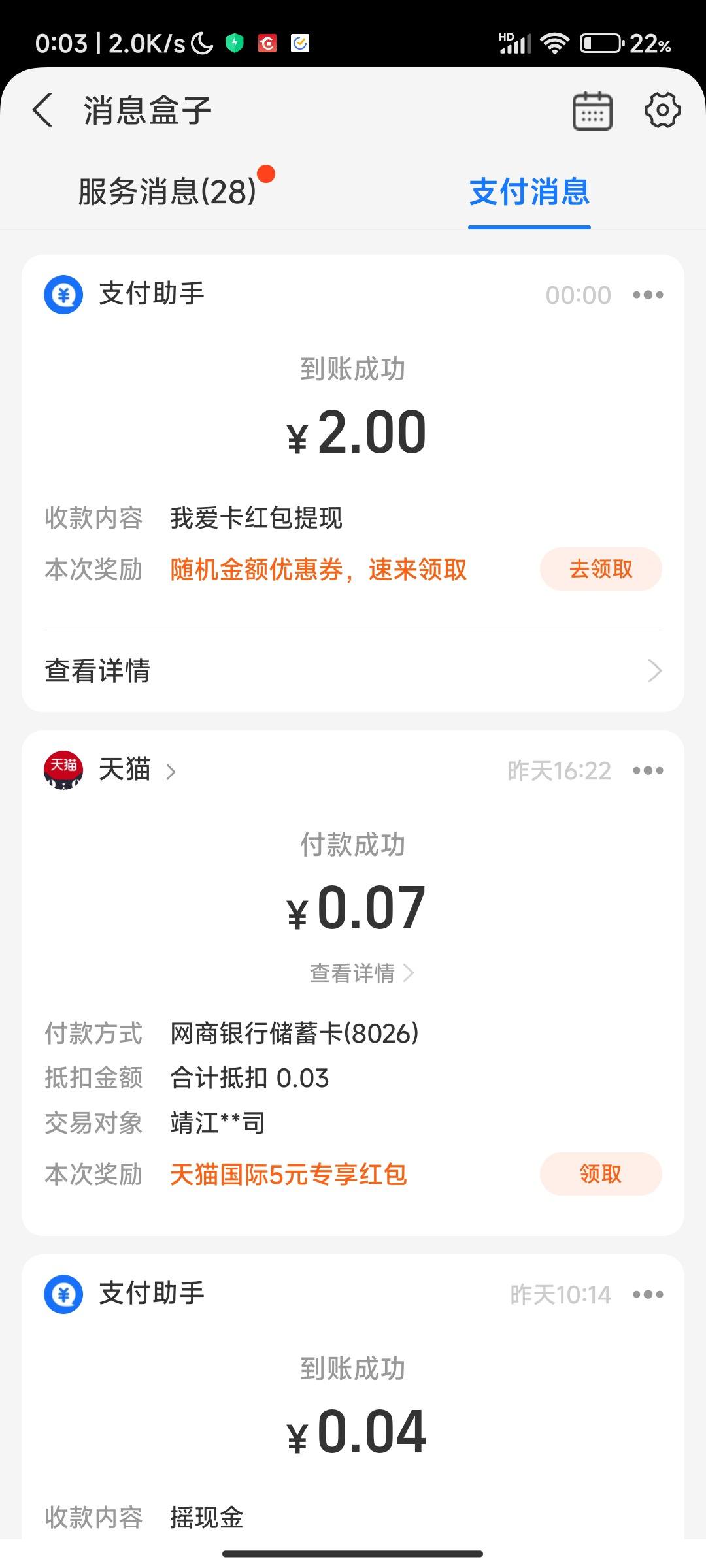Tap 去领取 for random coupon

click(601, 569)
